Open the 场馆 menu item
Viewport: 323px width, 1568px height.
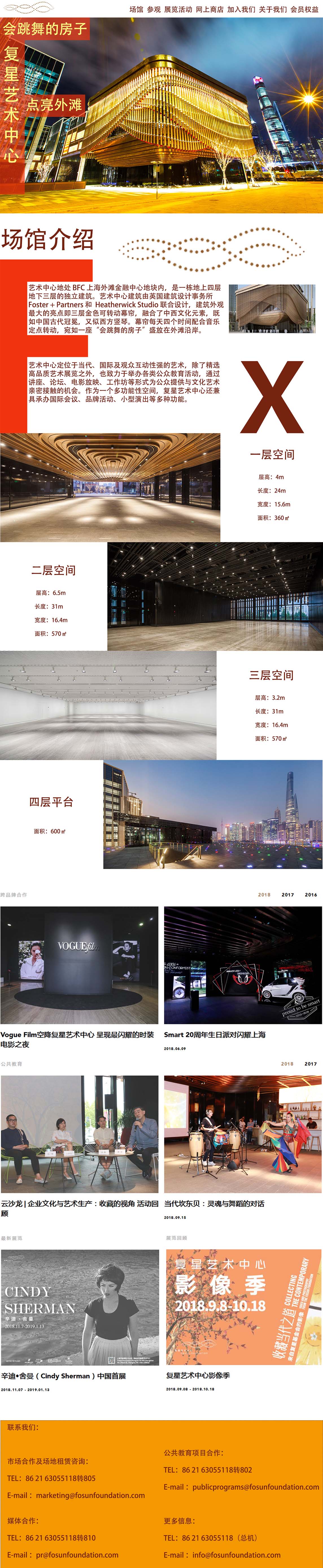click(x=136, y=9)
